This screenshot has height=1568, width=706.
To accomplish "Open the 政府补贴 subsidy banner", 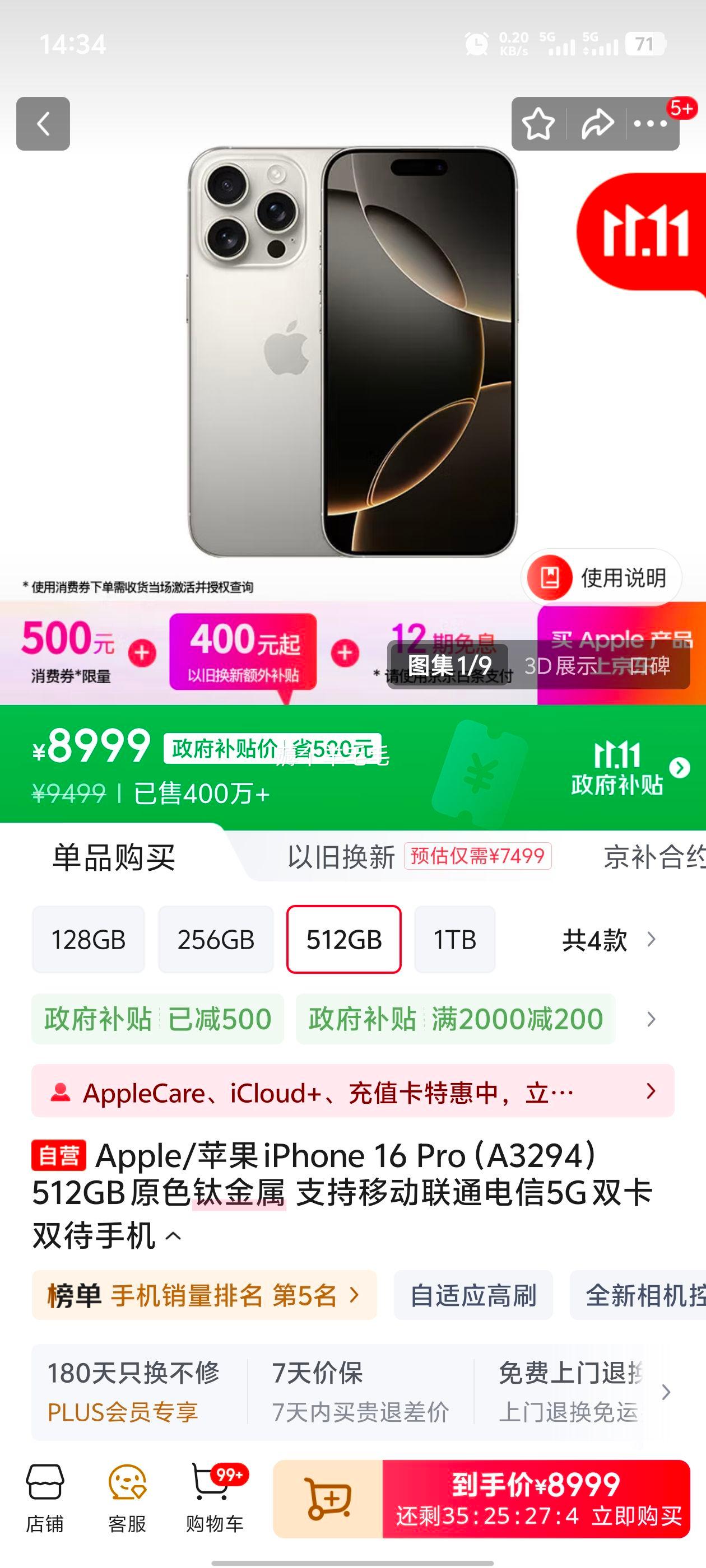I will pyautogui.click(x=628, y=769).
